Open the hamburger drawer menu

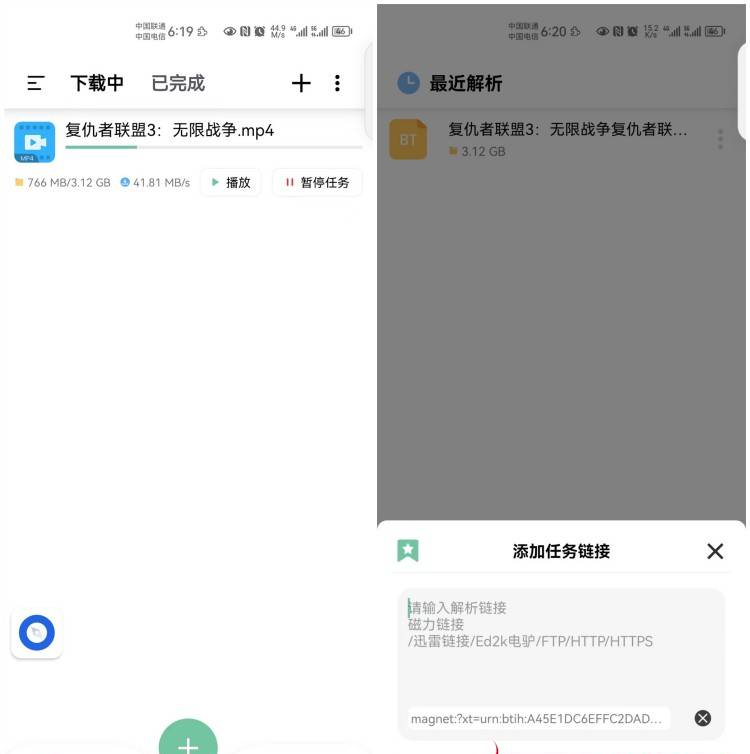[35, 84]
